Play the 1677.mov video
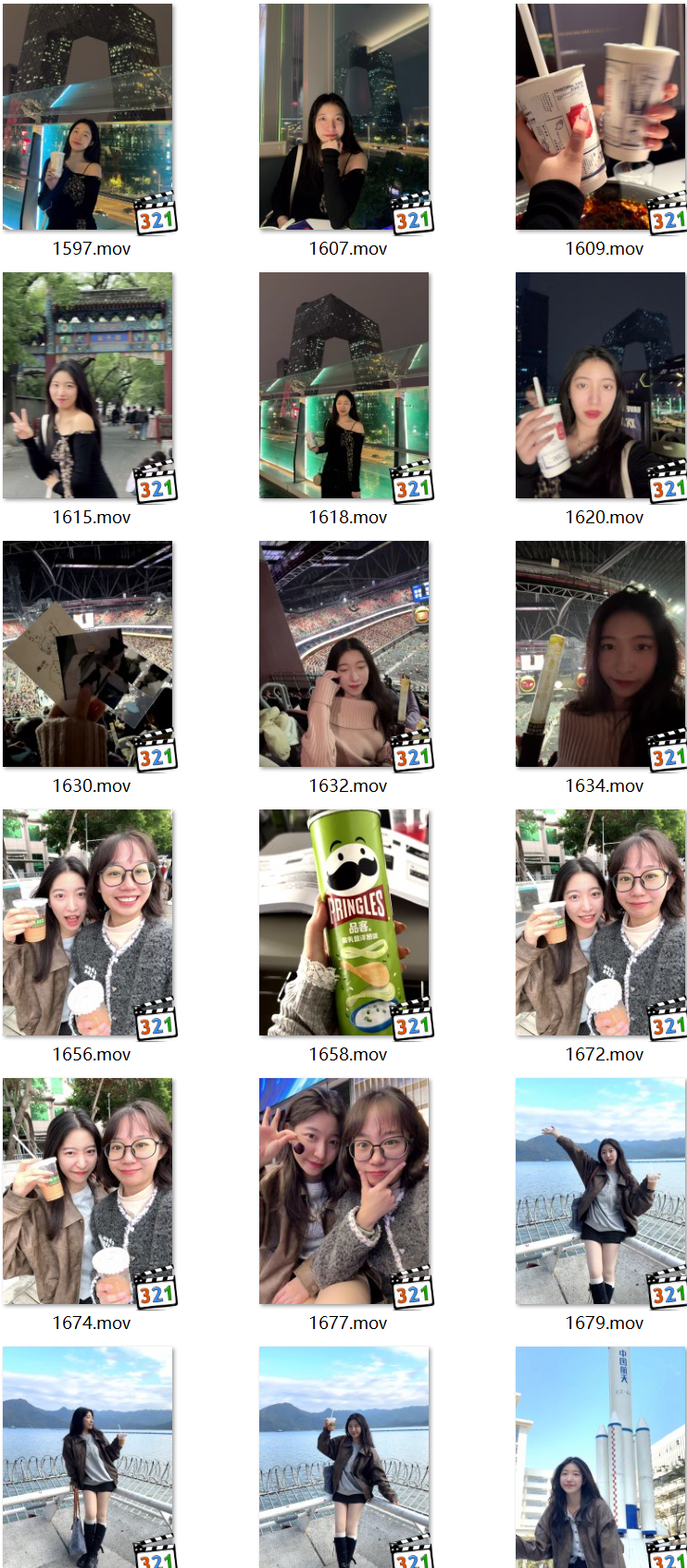 [x=344, y=1192]
